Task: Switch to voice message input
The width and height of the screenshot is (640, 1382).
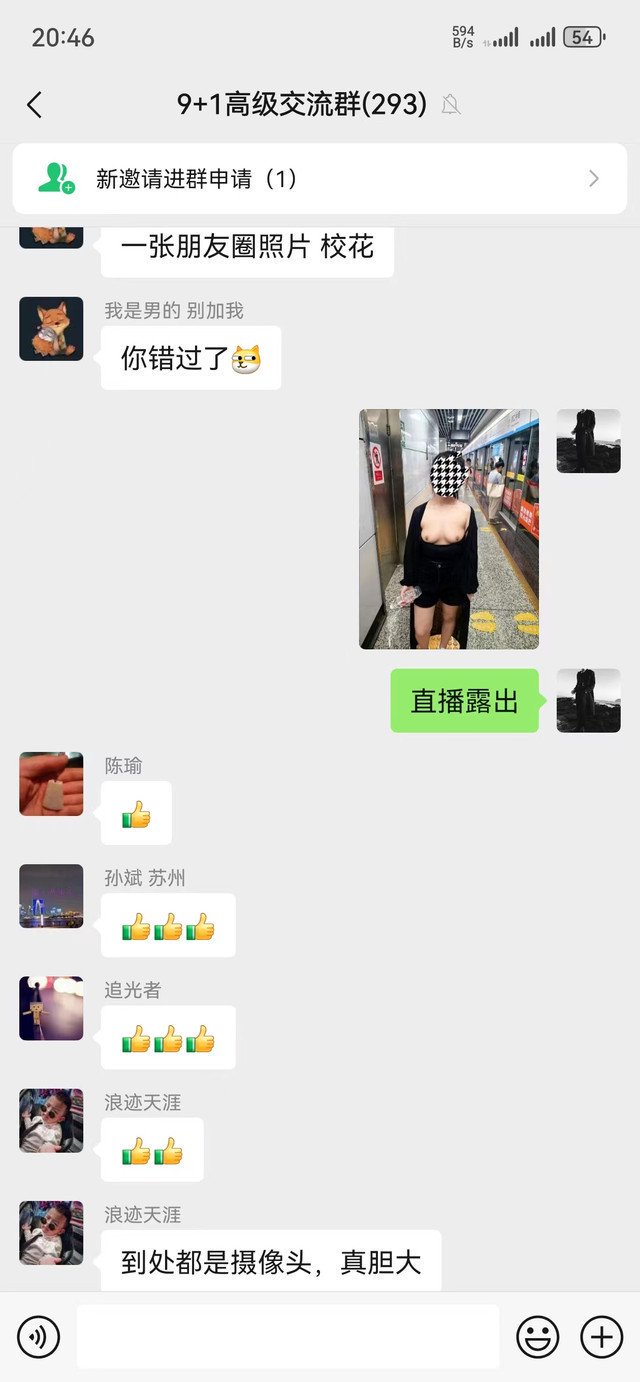Action: [39, 1337]
